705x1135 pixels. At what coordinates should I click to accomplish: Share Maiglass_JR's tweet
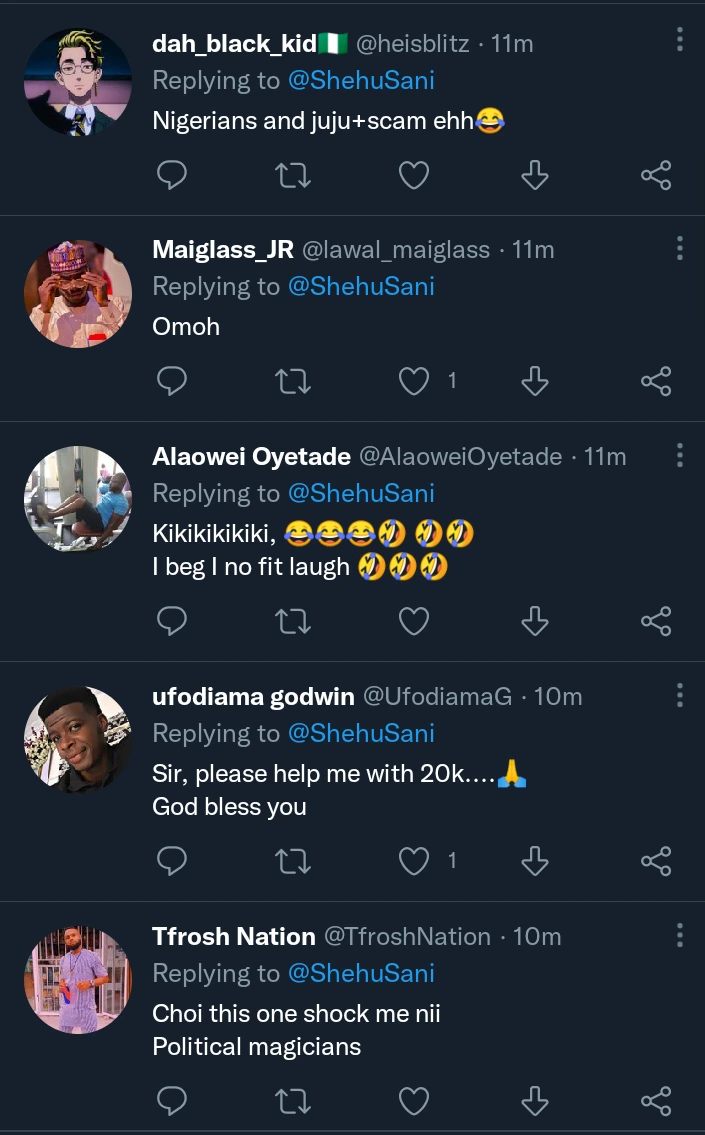click(x=655, y=381)
